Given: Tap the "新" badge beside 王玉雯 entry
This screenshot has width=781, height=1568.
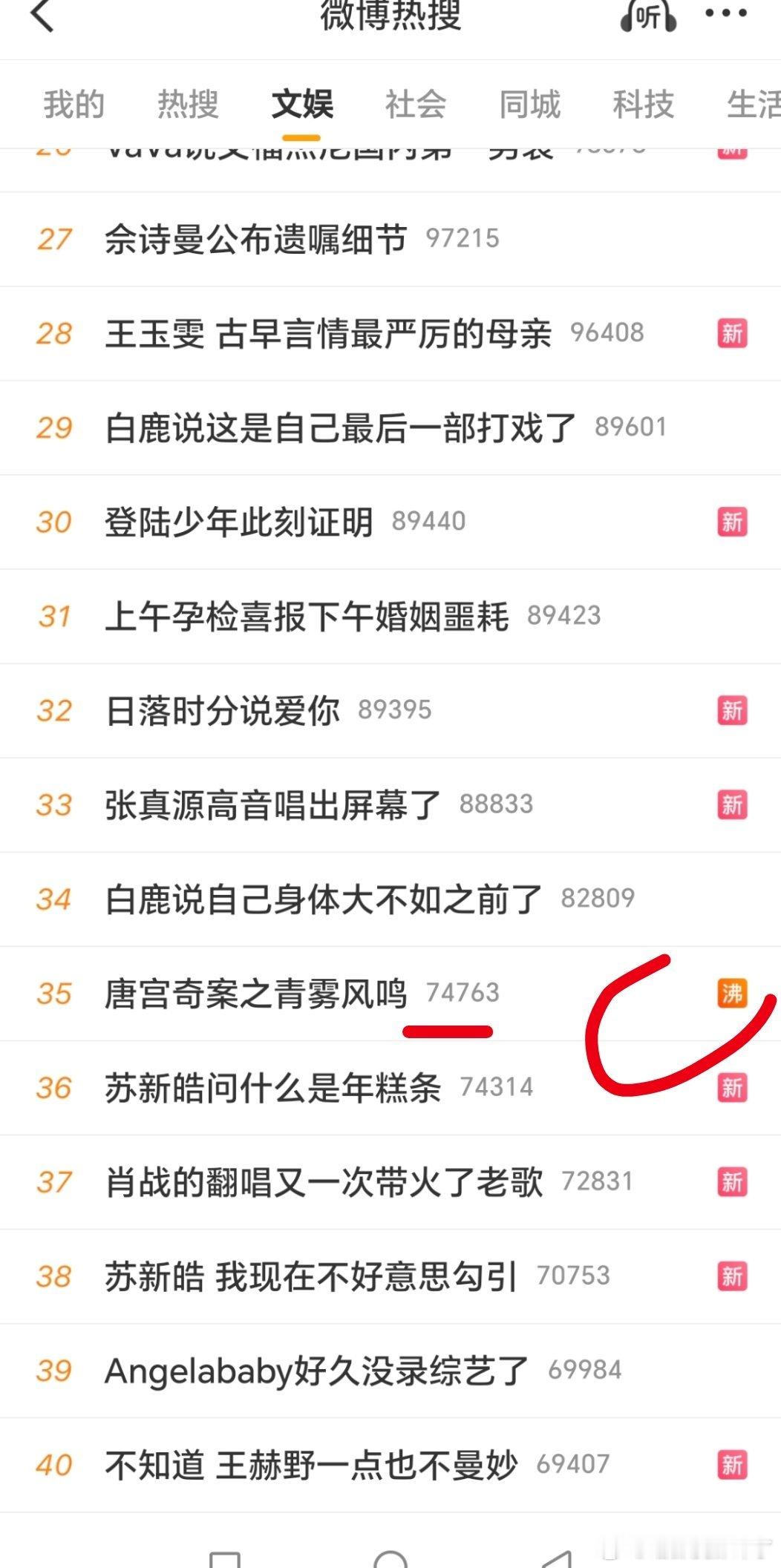Looking at the screenshot, I should 732,334.
